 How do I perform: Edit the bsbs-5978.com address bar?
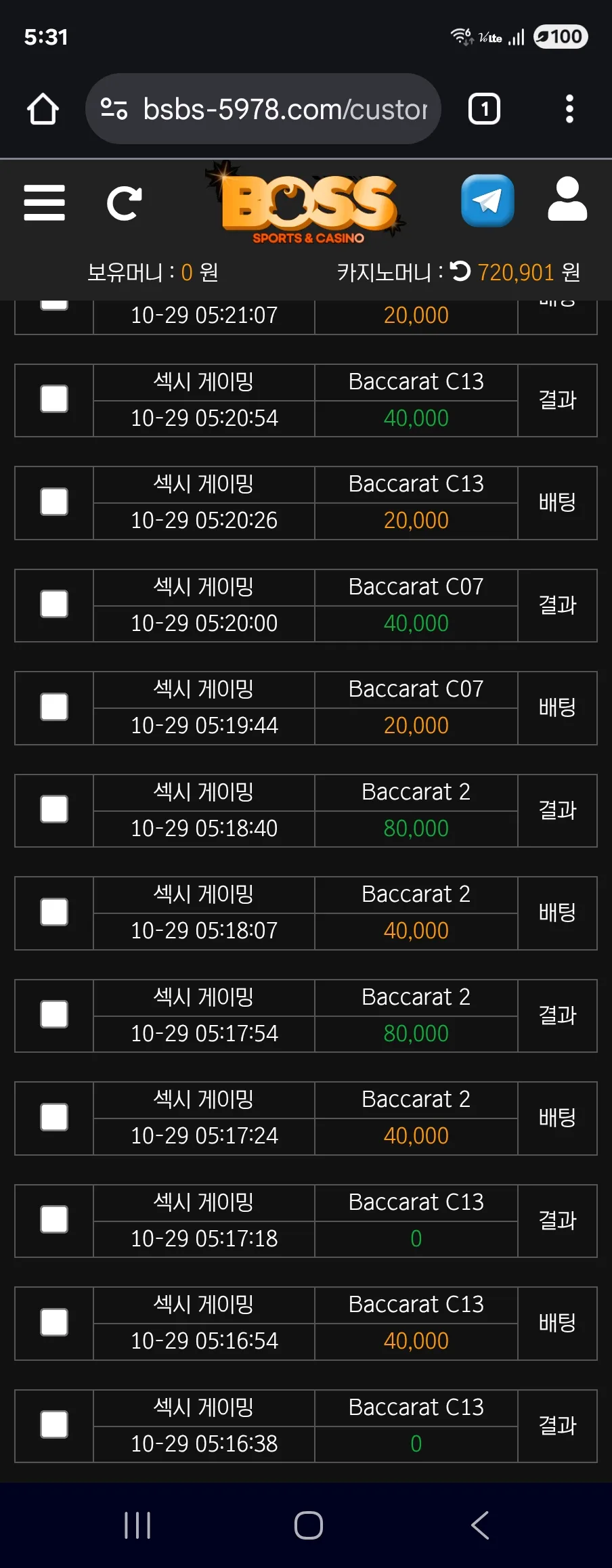point(263,109)
